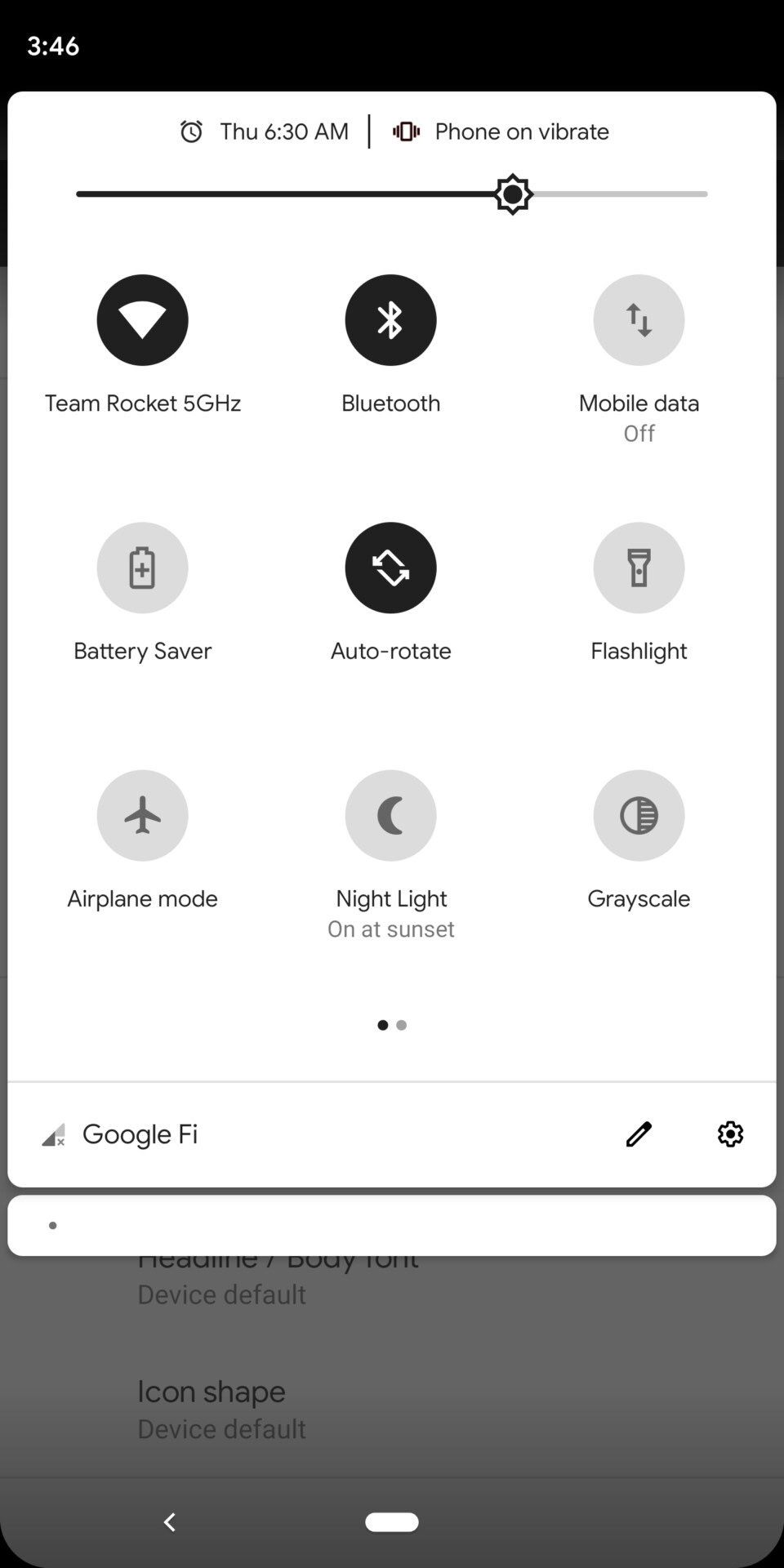The width and height of the screenshot is (784, 1568).
Task: Turn off the Team Rocket 5GHz Wi-Fi tile
Action: click(x=143, y=320)
